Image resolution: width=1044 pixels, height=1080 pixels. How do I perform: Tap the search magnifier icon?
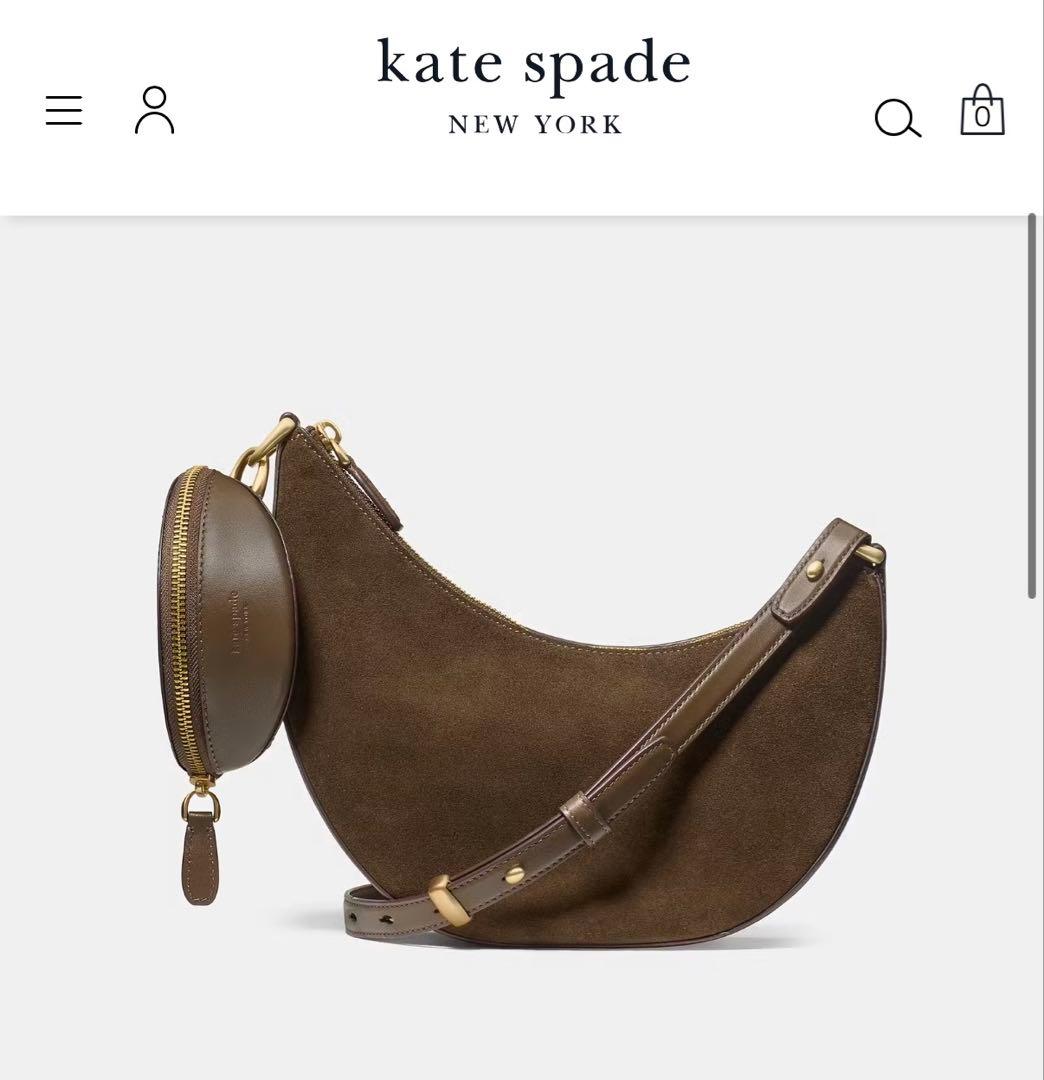coord(897,118)
